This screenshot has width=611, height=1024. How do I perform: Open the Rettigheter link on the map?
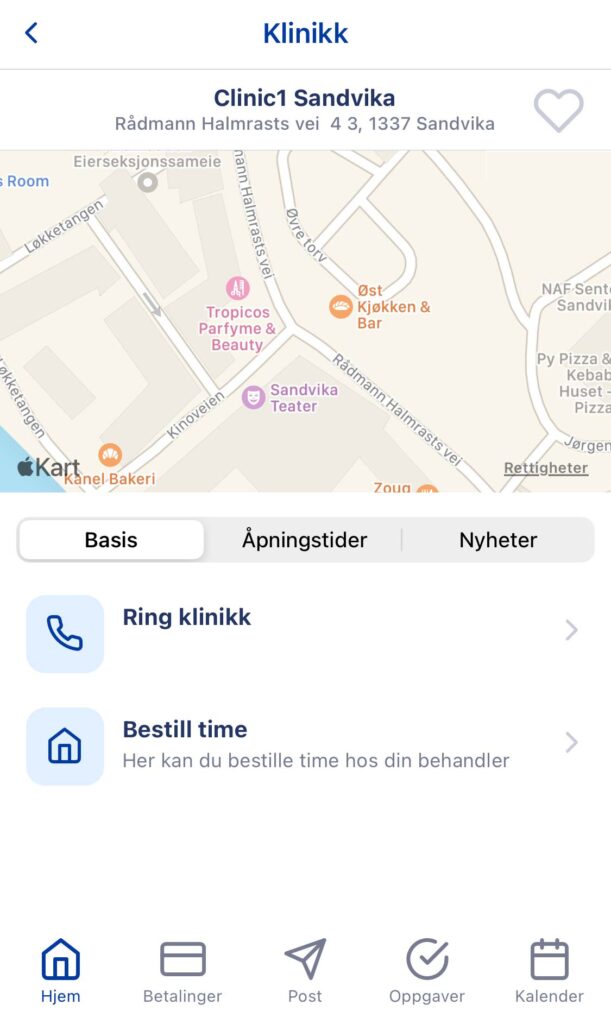[x=545, y=468]
